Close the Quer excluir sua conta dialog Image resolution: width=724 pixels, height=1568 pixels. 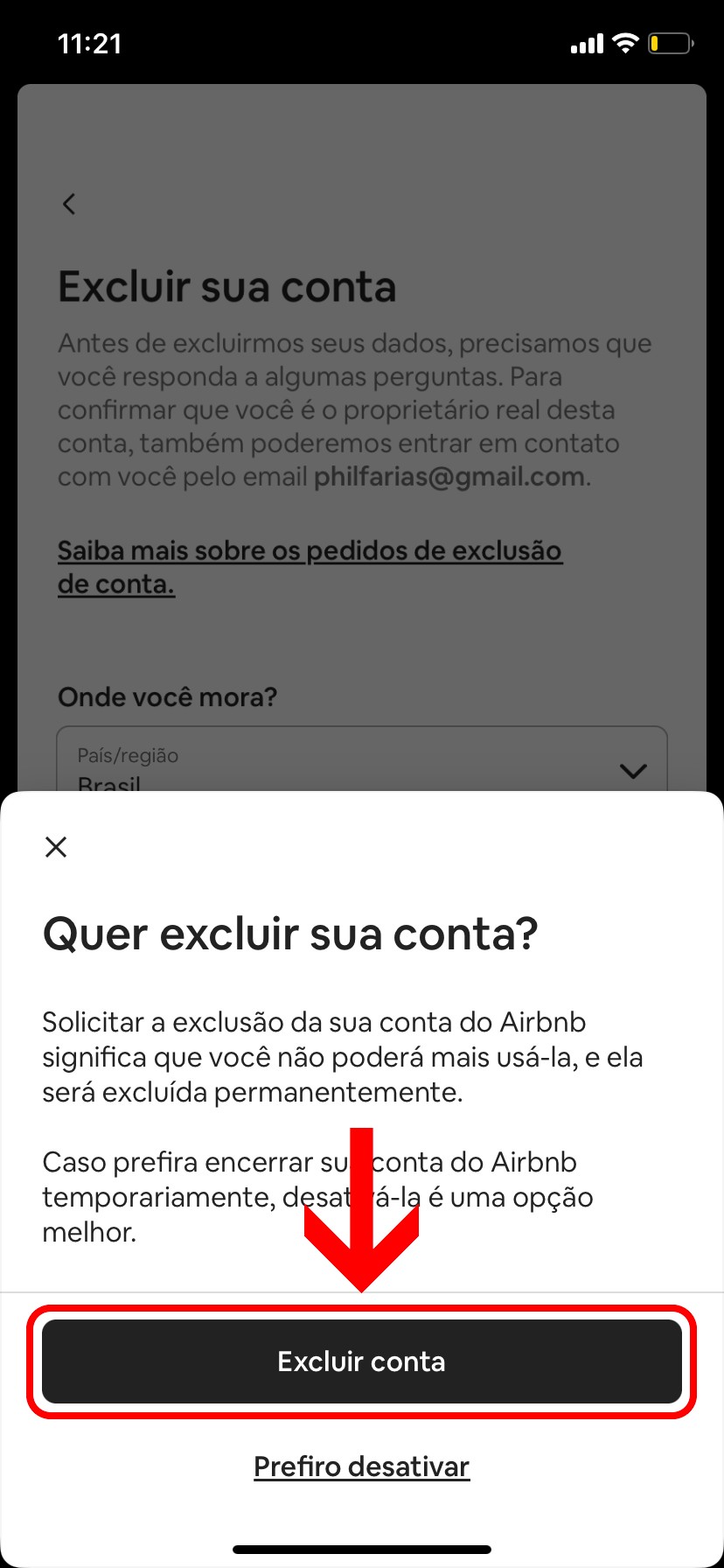(x=56, y=847)
